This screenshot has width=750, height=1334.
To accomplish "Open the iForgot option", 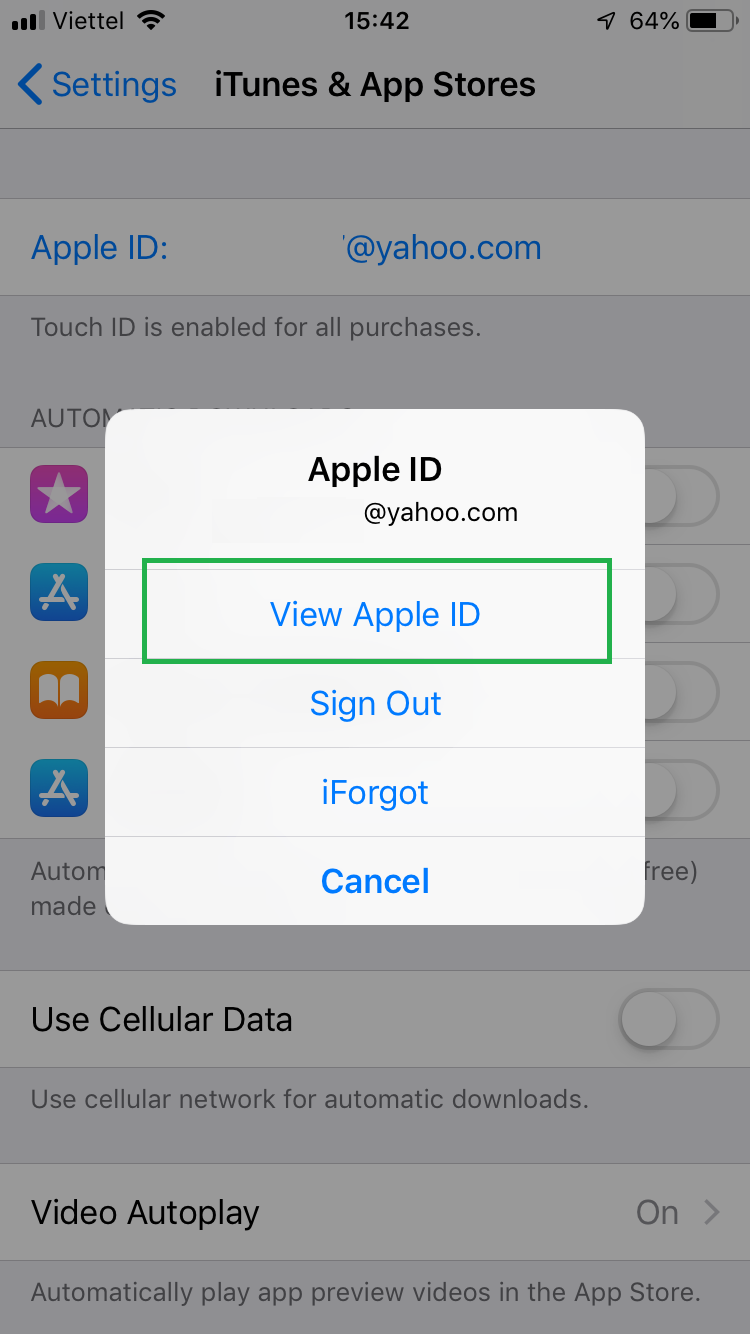I will point(375,792).
